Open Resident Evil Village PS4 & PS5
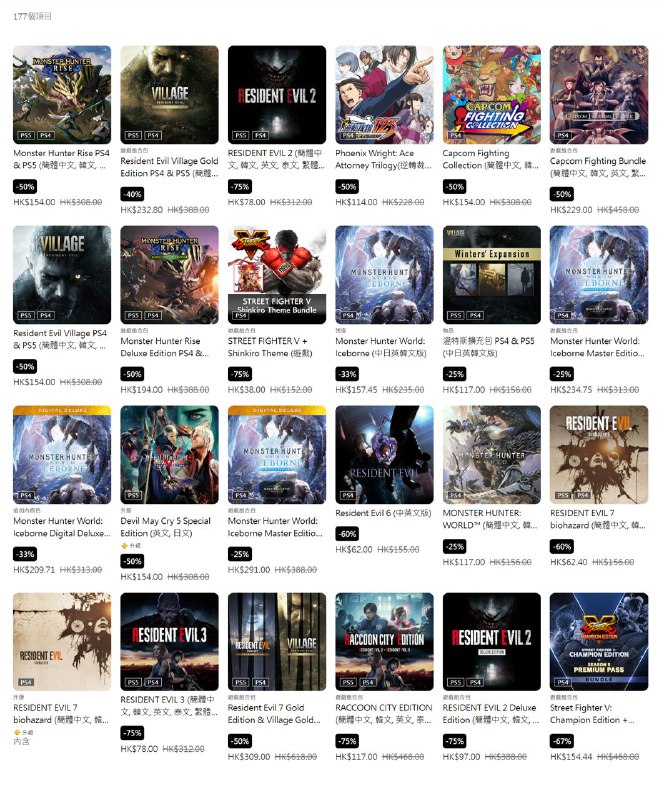This screenshot has width=659, height=800. coord(62,274)
